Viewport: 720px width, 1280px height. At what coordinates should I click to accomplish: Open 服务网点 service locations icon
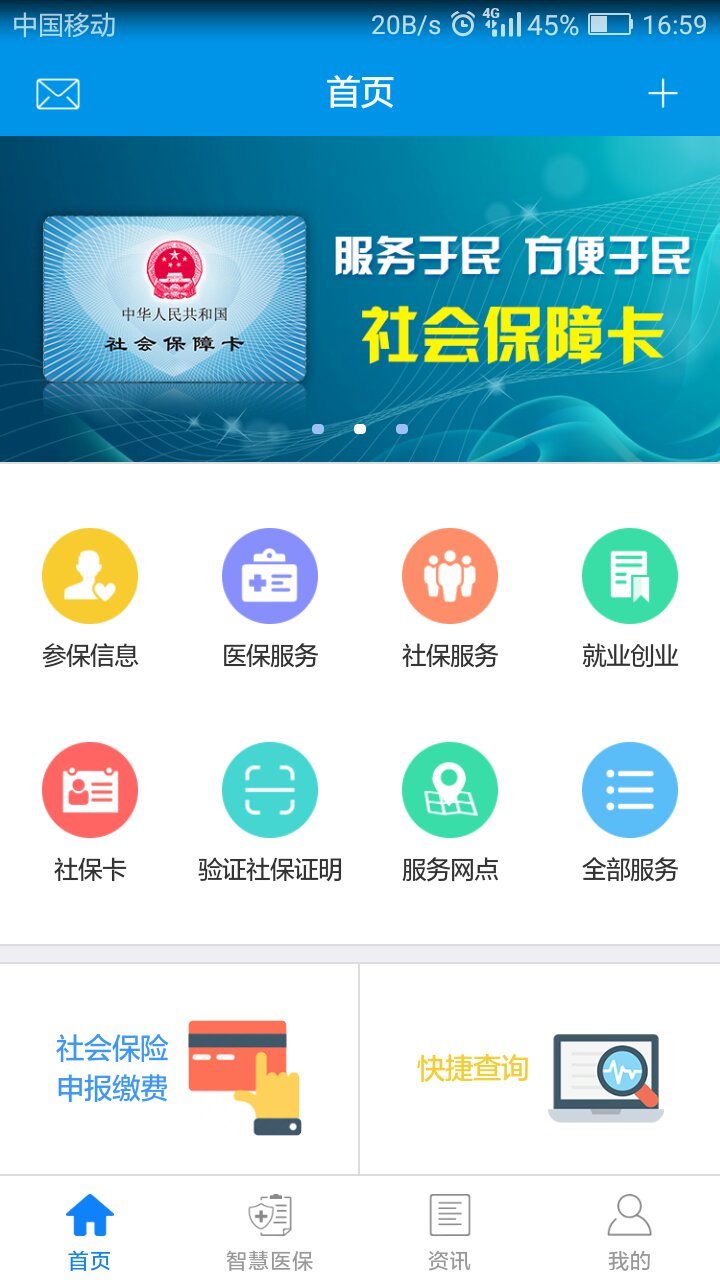(x=449, y=788)
